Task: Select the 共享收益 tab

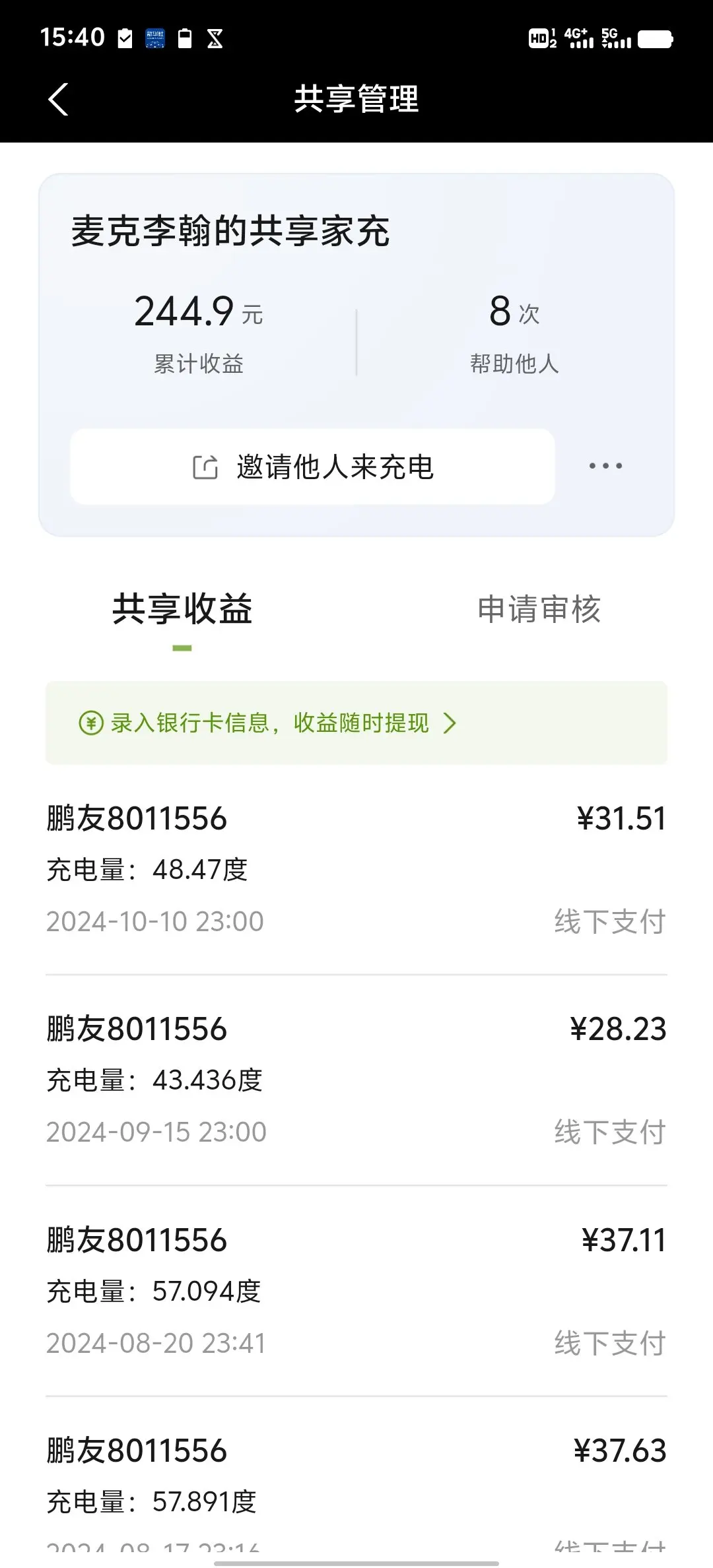Action: (182, 609)
